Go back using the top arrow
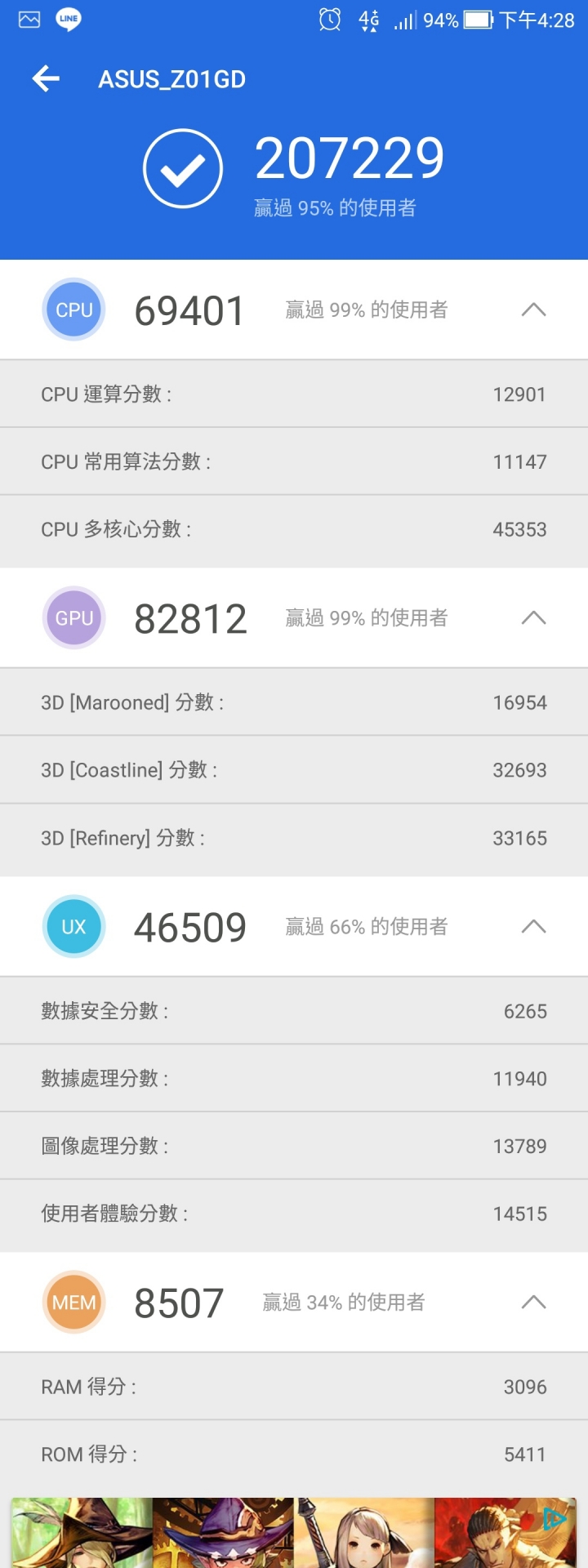 click(46, 78)
